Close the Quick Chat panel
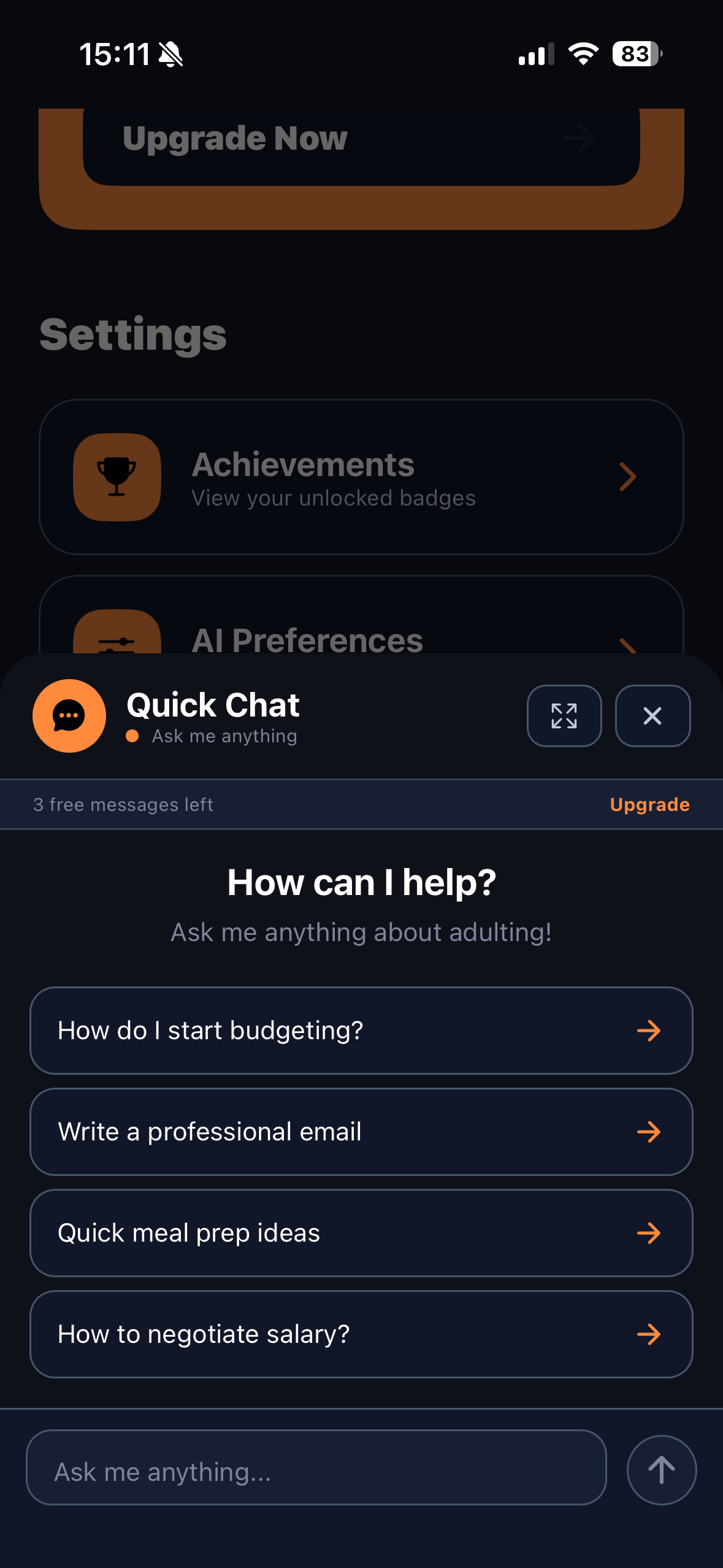Screen dimensions: 723x1568 (652, 716)
